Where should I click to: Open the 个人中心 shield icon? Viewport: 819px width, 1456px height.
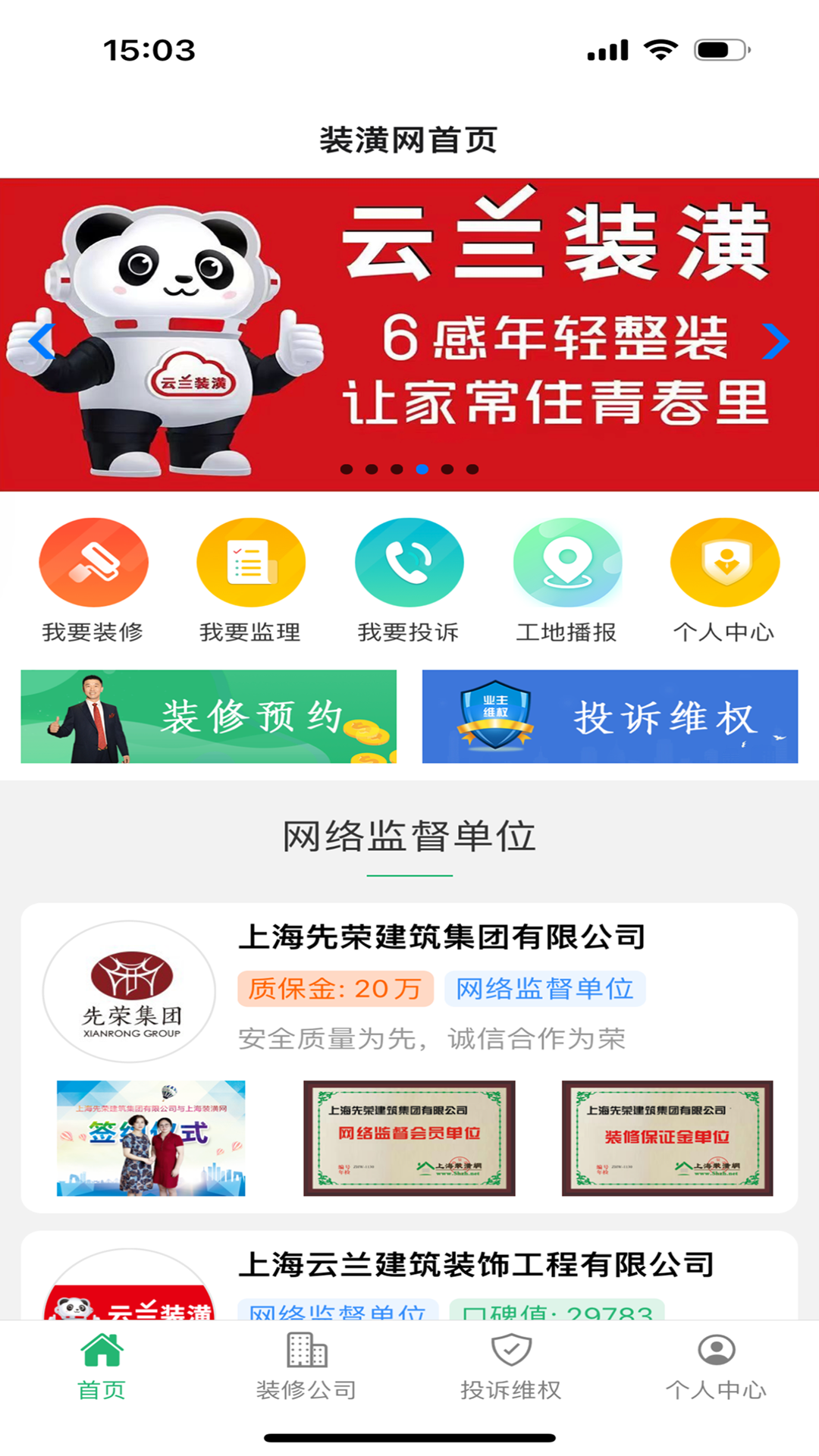[x=724, y=563]
